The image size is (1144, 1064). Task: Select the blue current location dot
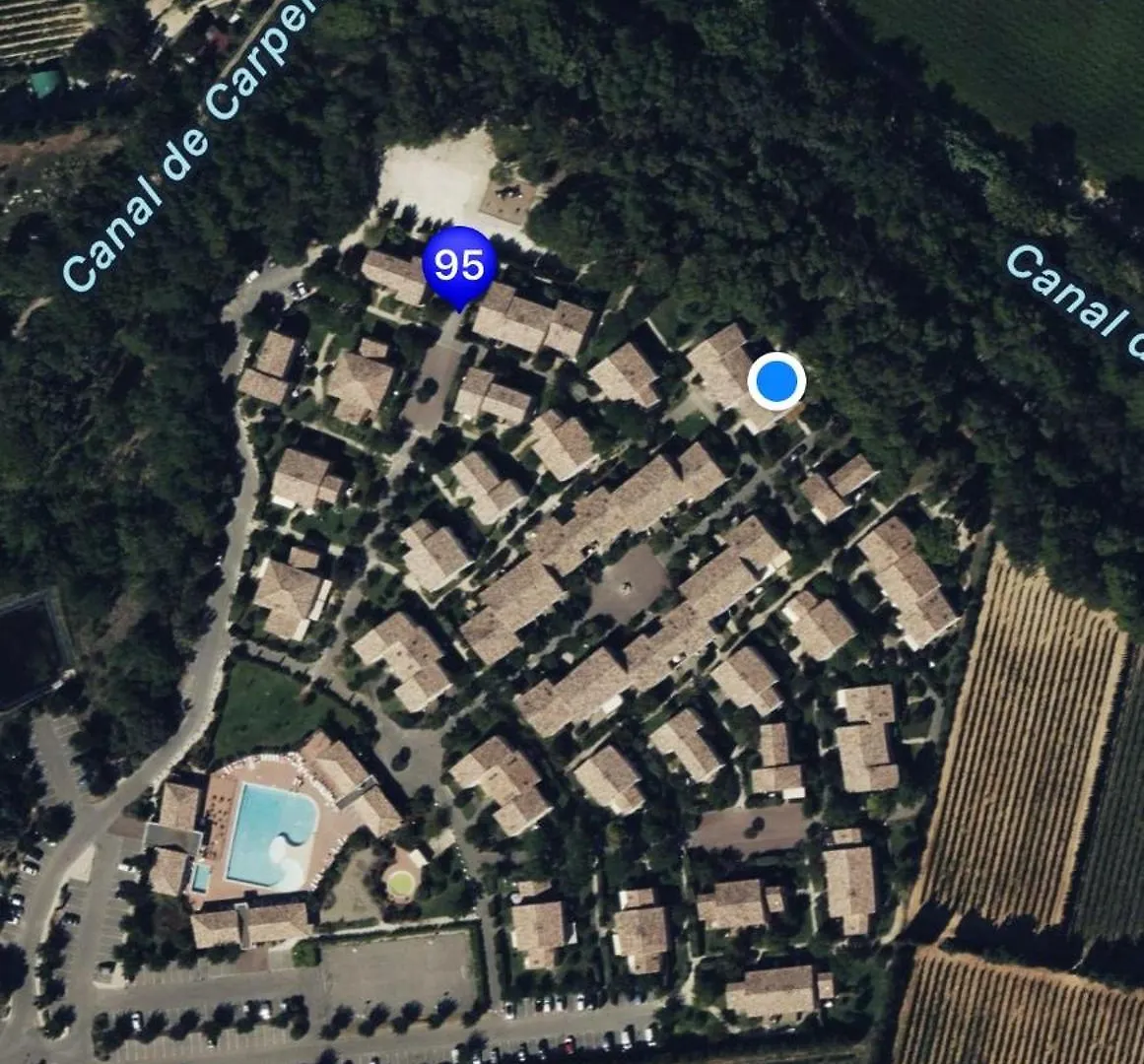click(x=776, y=381)
